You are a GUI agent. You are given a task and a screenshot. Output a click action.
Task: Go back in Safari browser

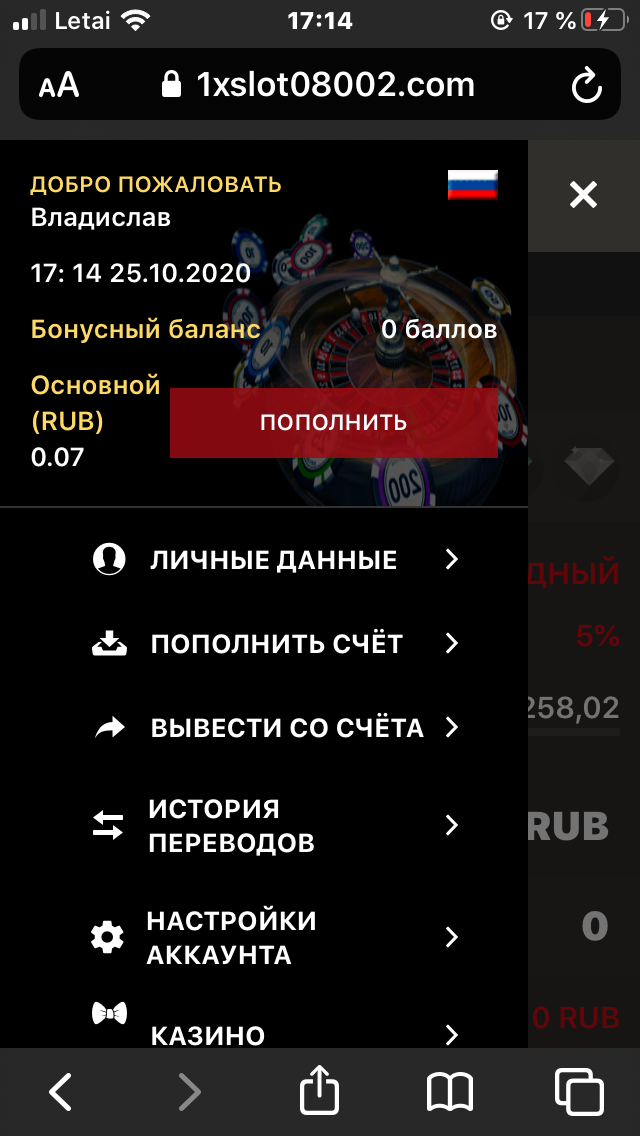pos(61,1091)
